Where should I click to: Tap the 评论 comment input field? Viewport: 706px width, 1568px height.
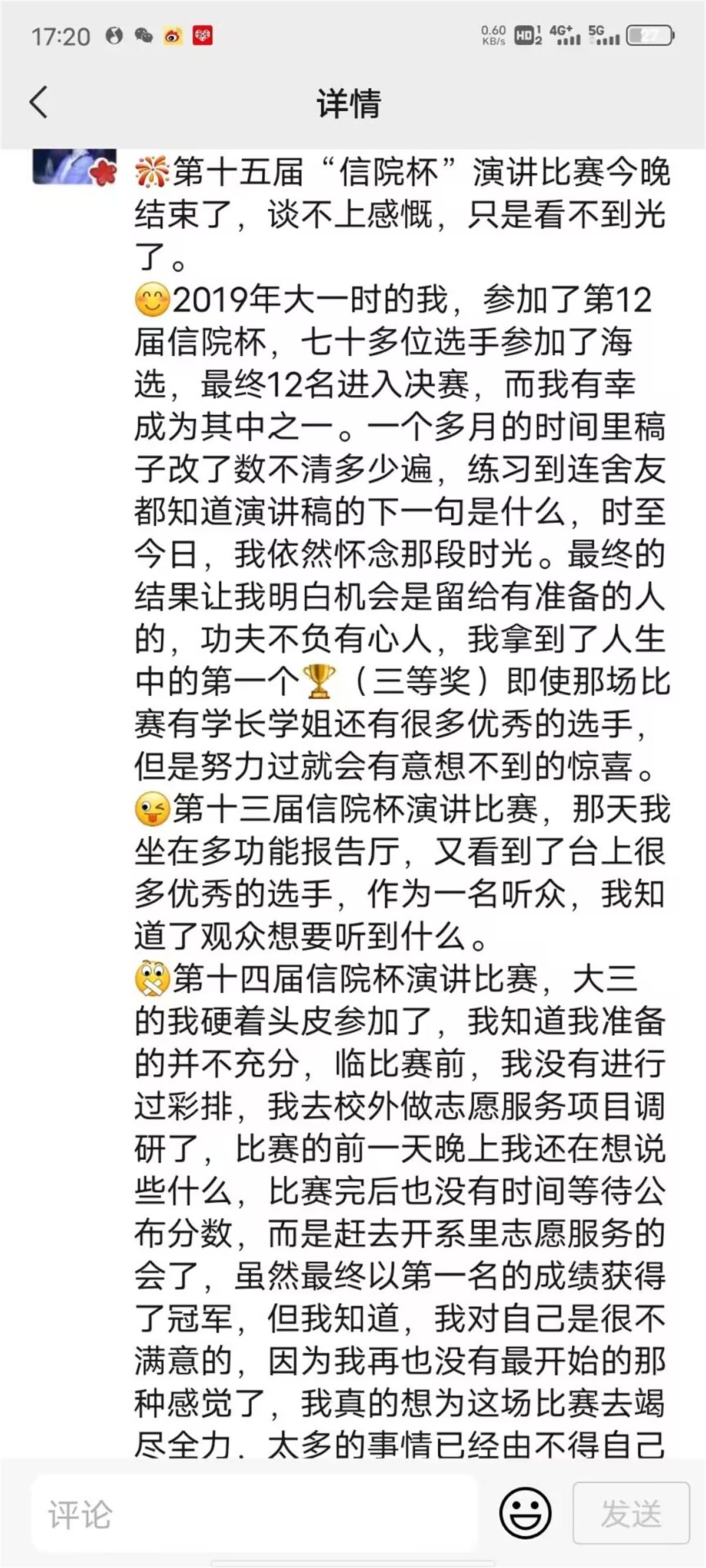(253, 1514)
